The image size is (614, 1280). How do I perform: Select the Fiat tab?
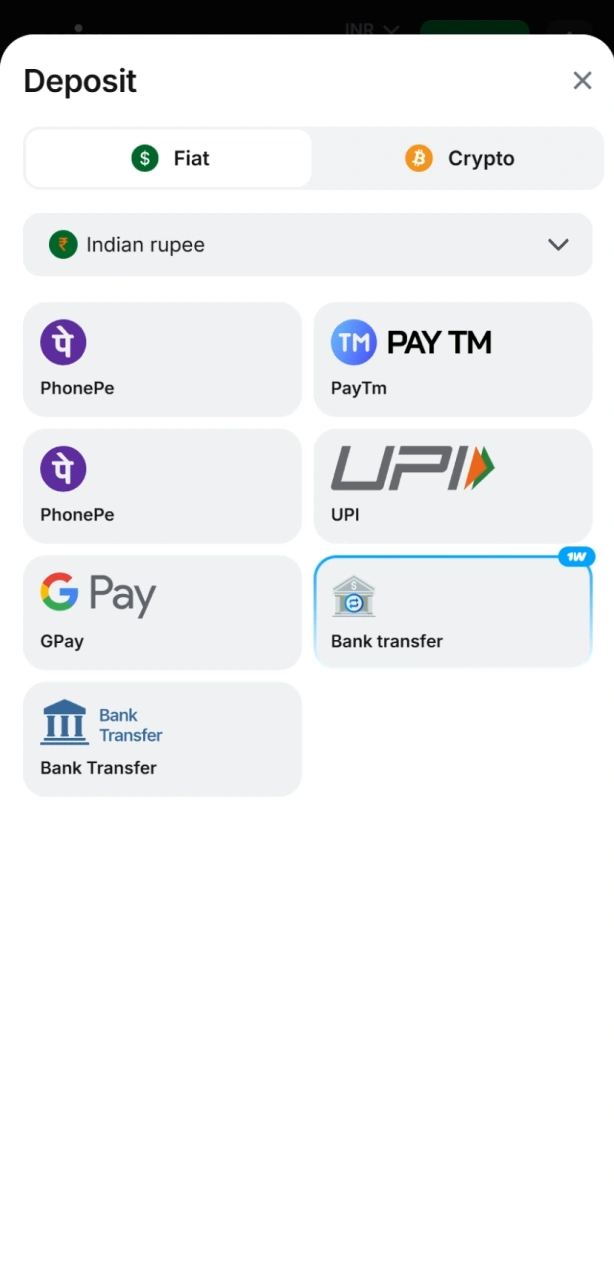click(169, 158)
